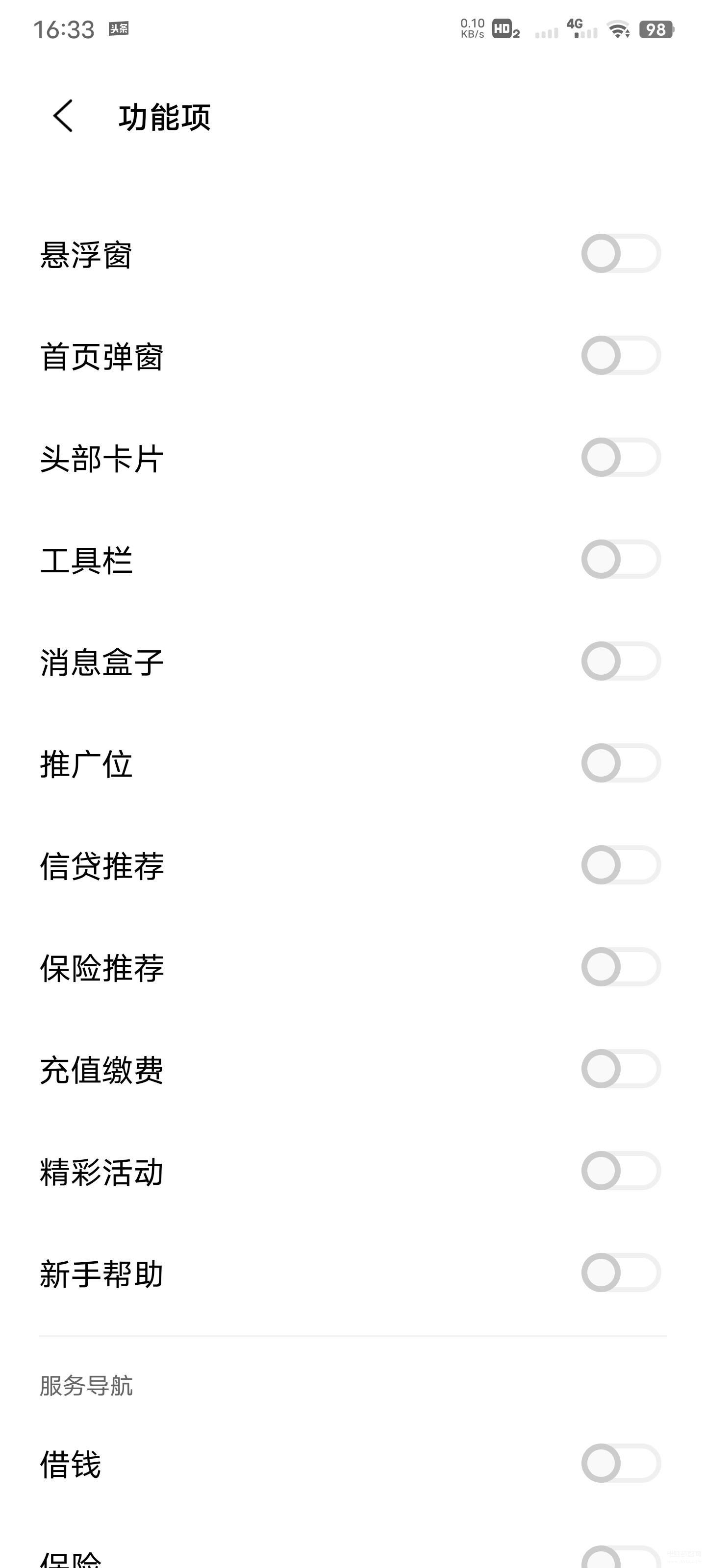Enable 充值缴费

coord(621,1069)
